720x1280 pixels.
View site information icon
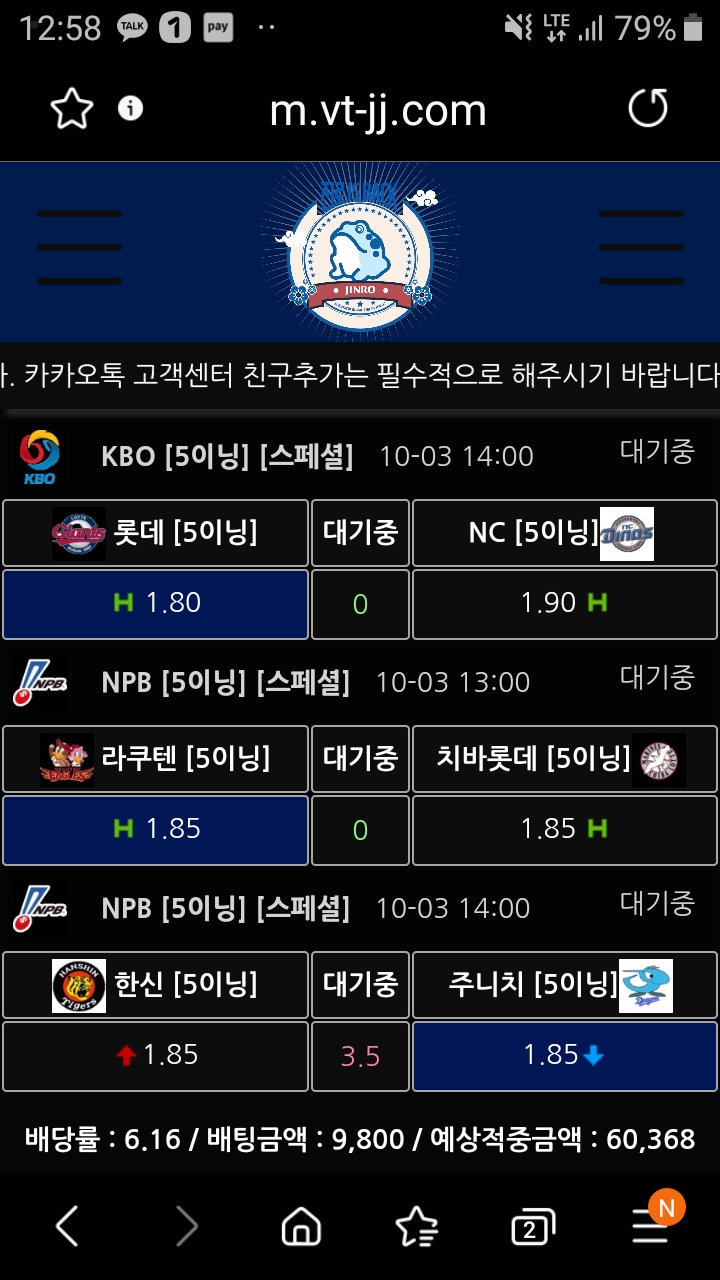point(130,108)
